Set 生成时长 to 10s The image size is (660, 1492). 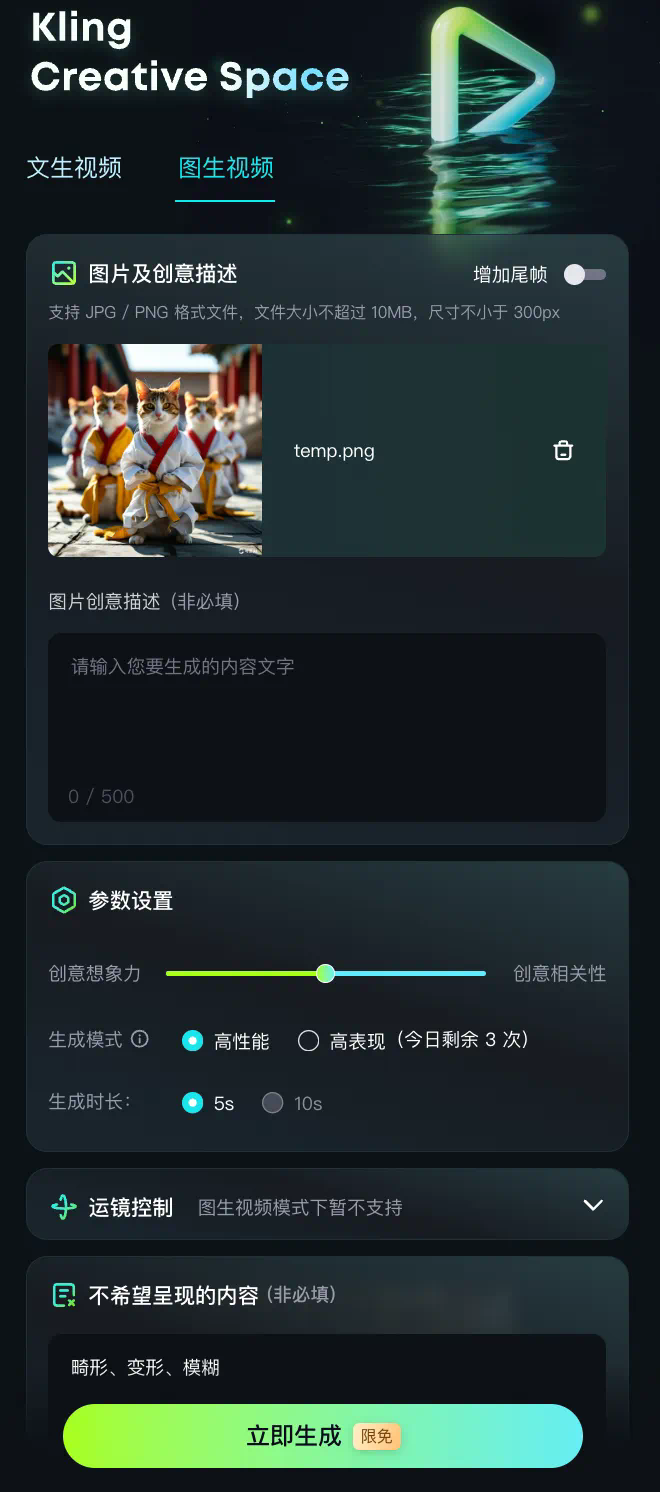tap(272, 1103)
